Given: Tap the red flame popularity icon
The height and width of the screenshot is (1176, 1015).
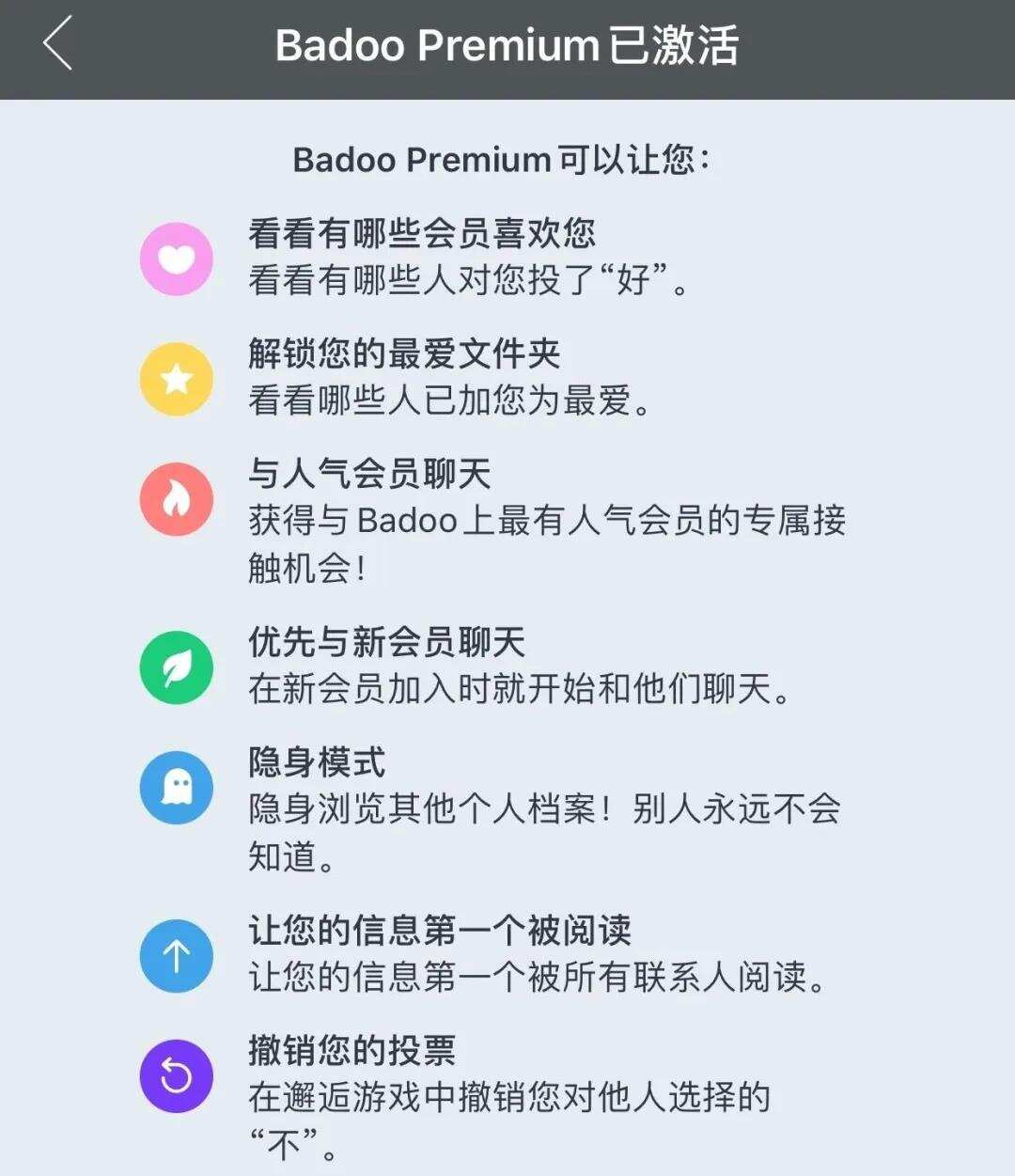Looking at the screenshot, I should [x=176, y=498].
